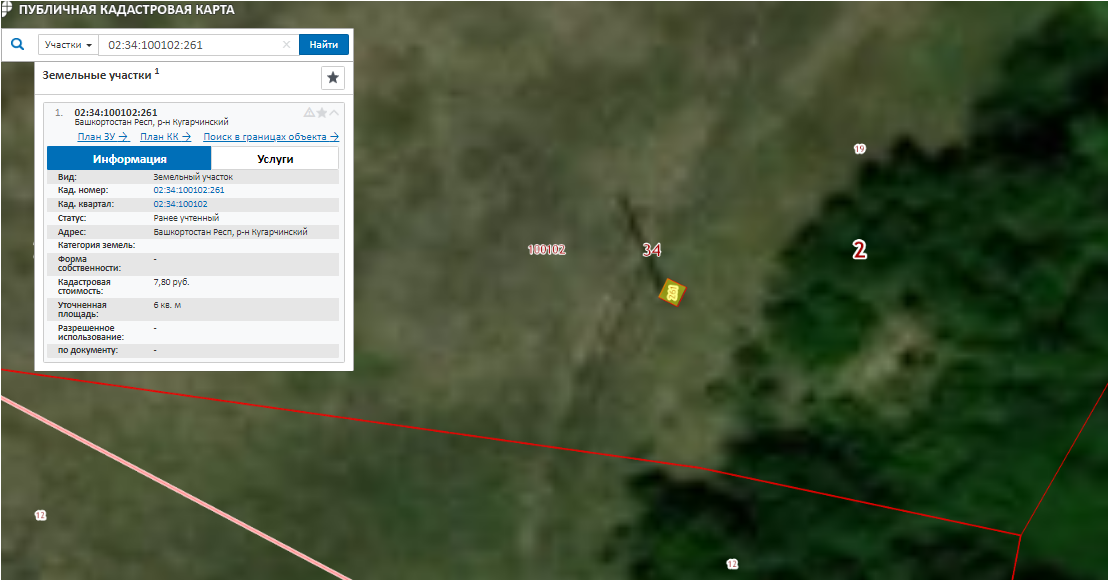Report an error via warning triangle icon

(309, 112)
